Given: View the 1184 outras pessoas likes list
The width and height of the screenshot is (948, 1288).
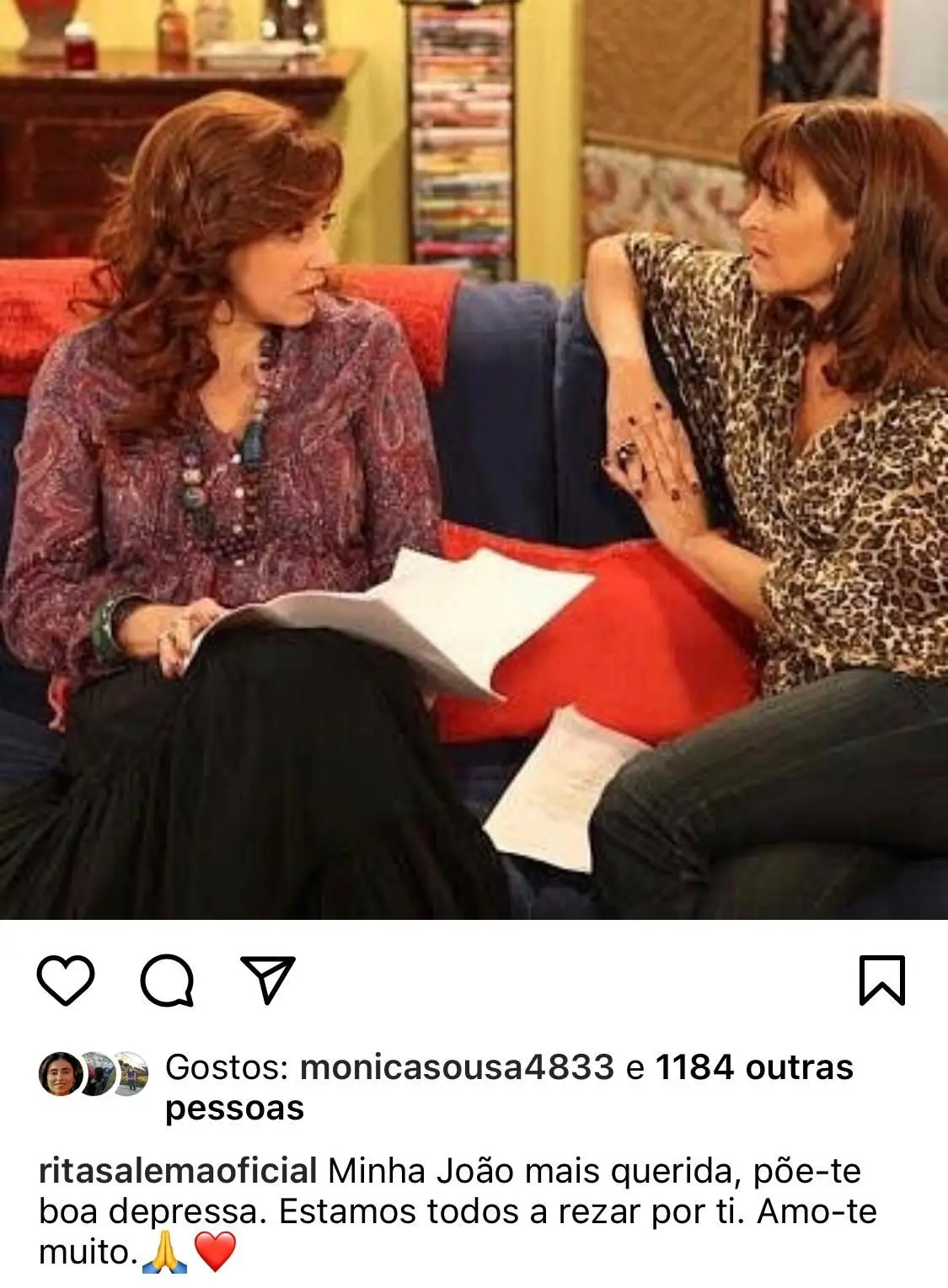Looking at the screenshot, I should tap(753, 1067).
